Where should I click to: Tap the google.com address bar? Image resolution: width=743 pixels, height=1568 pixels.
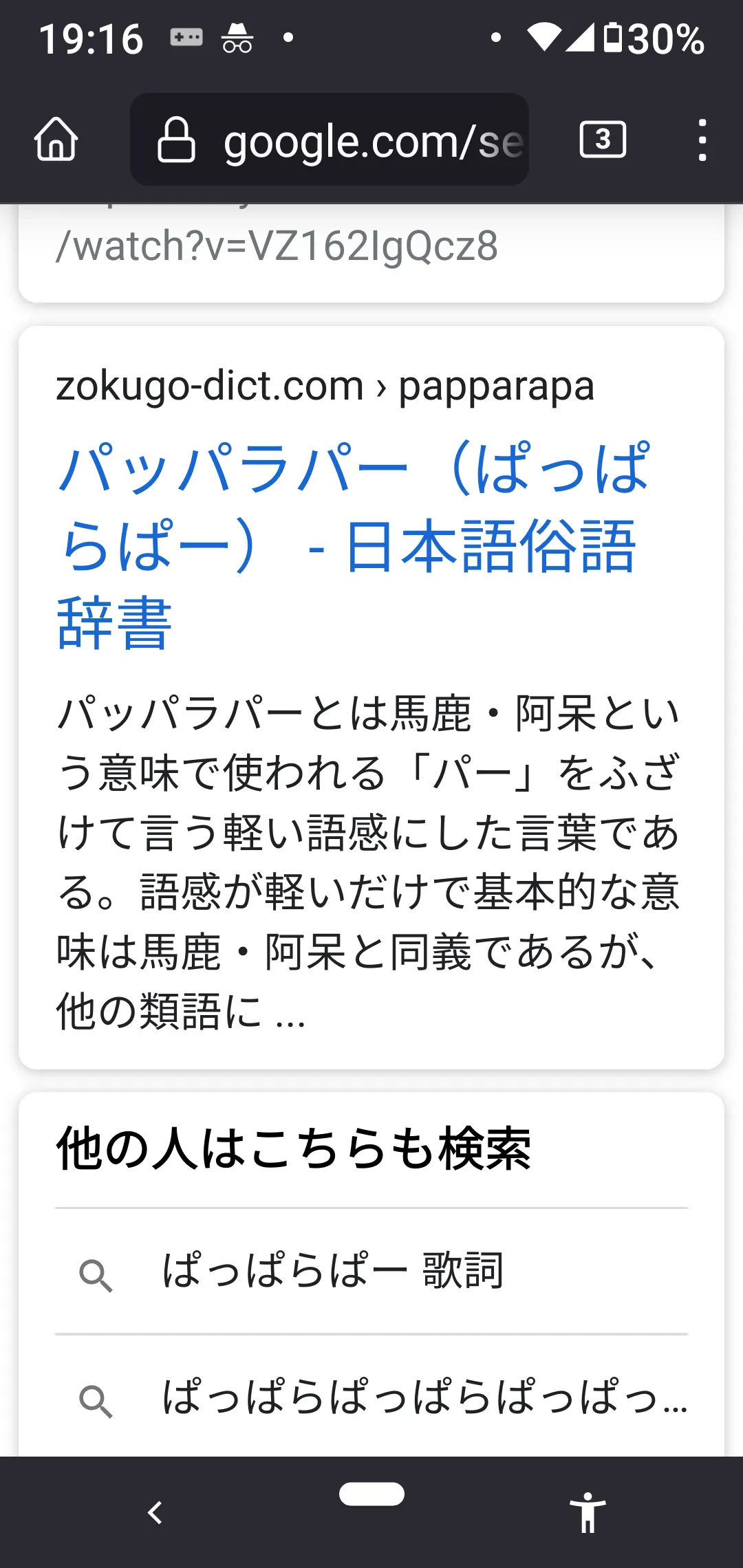click(x=330, y=140)
